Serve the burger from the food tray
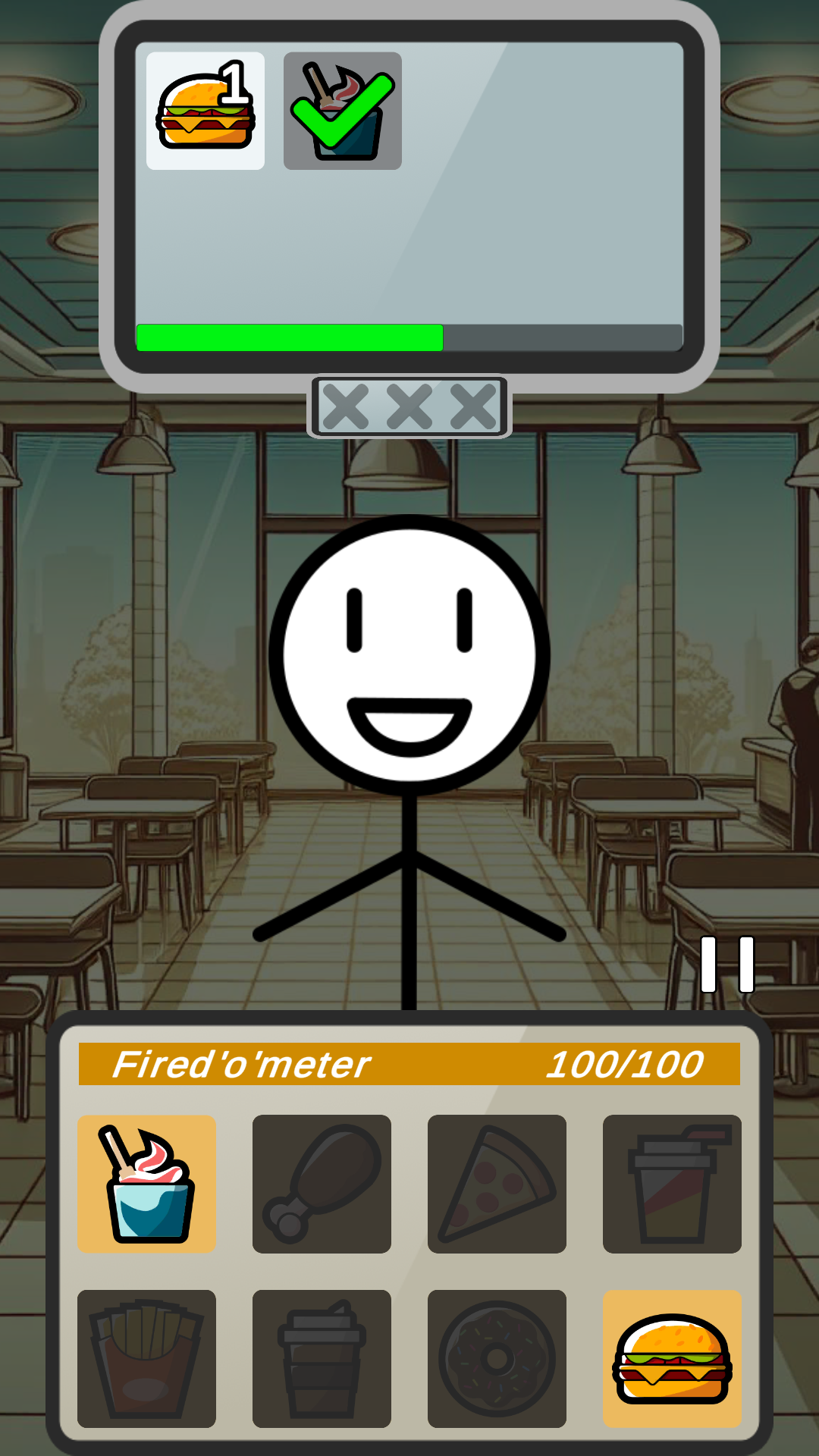The height and width of the screenshot is (1456, 819). 672,1359
